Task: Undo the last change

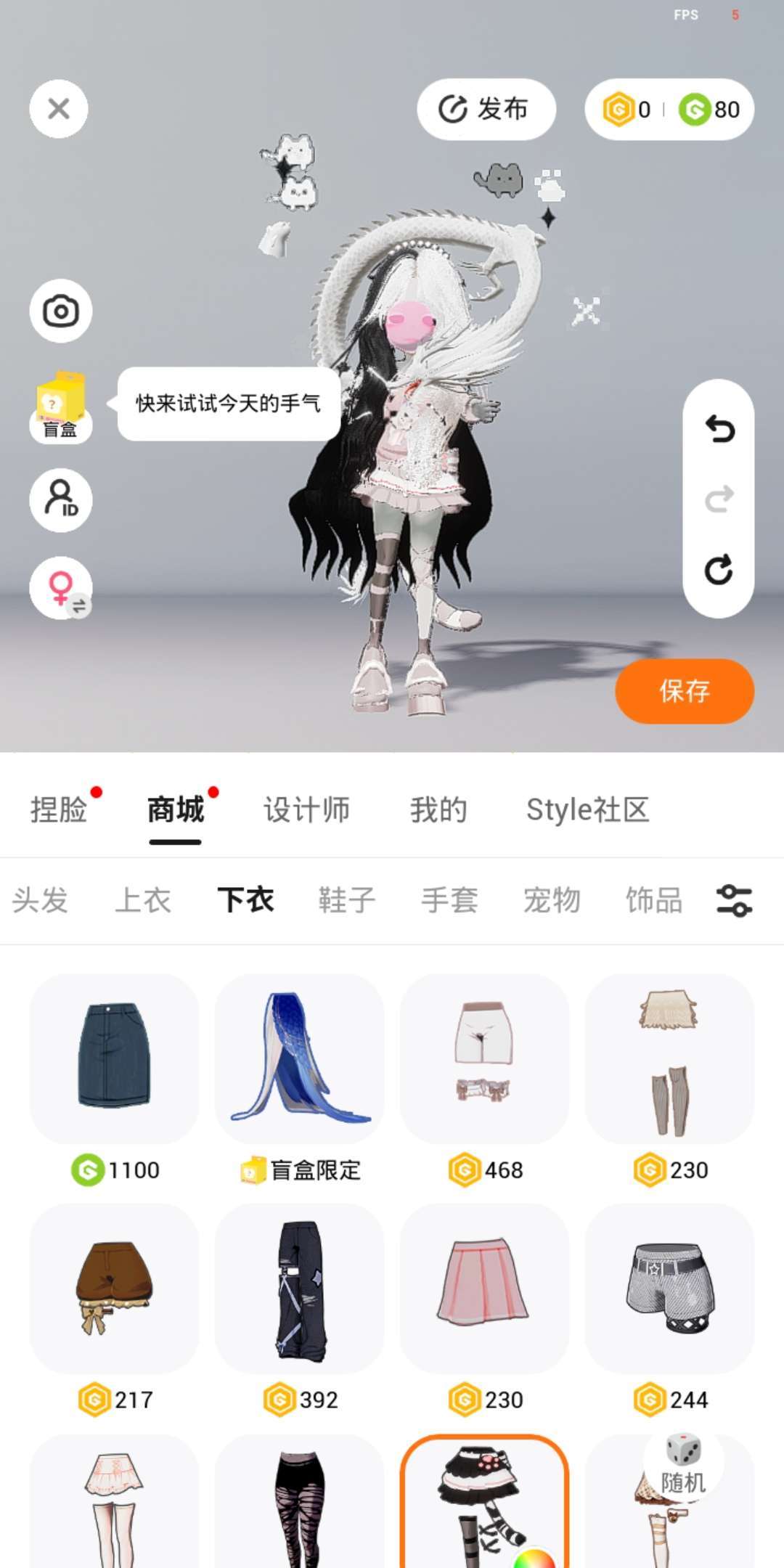Action: click(719, 429)
